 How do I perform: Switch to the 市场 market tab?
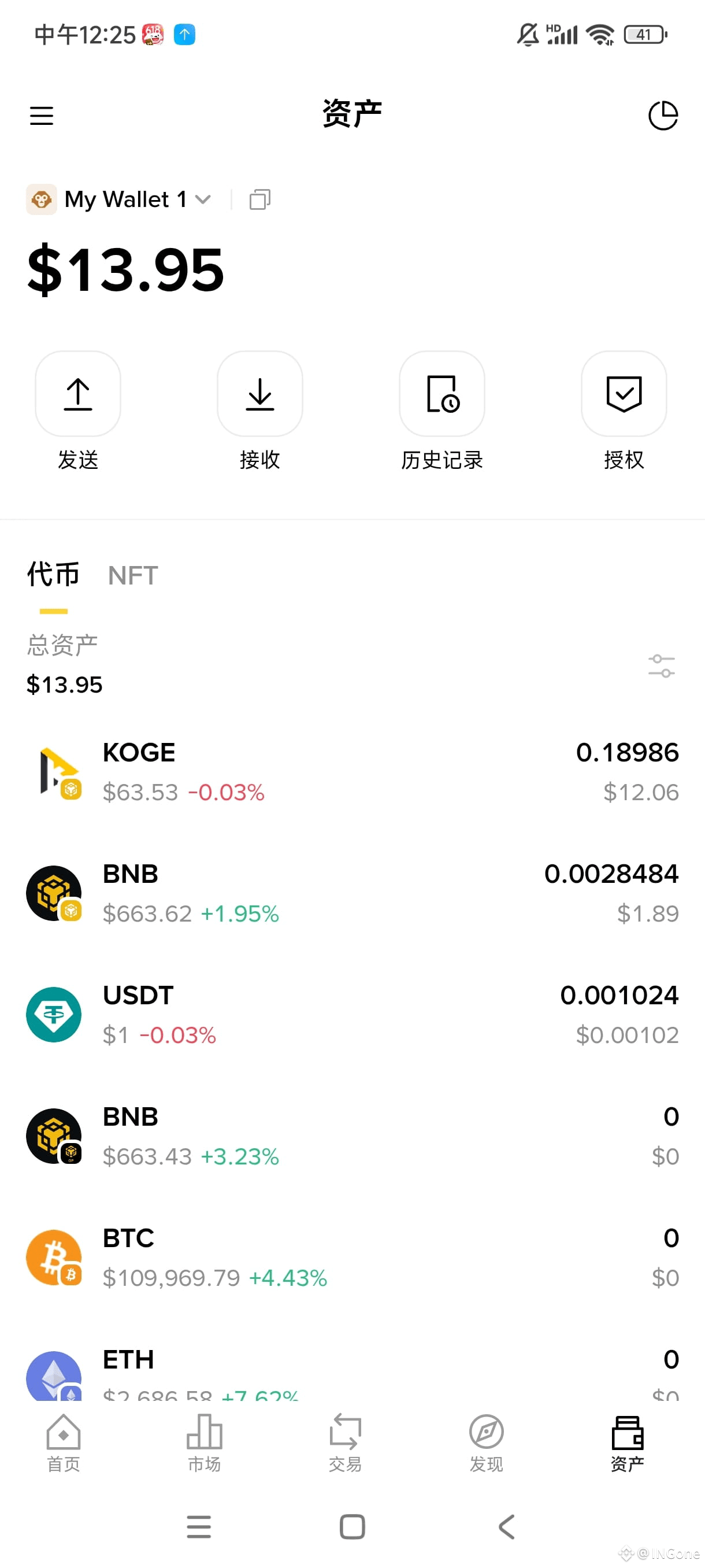tap(205, 1444)
